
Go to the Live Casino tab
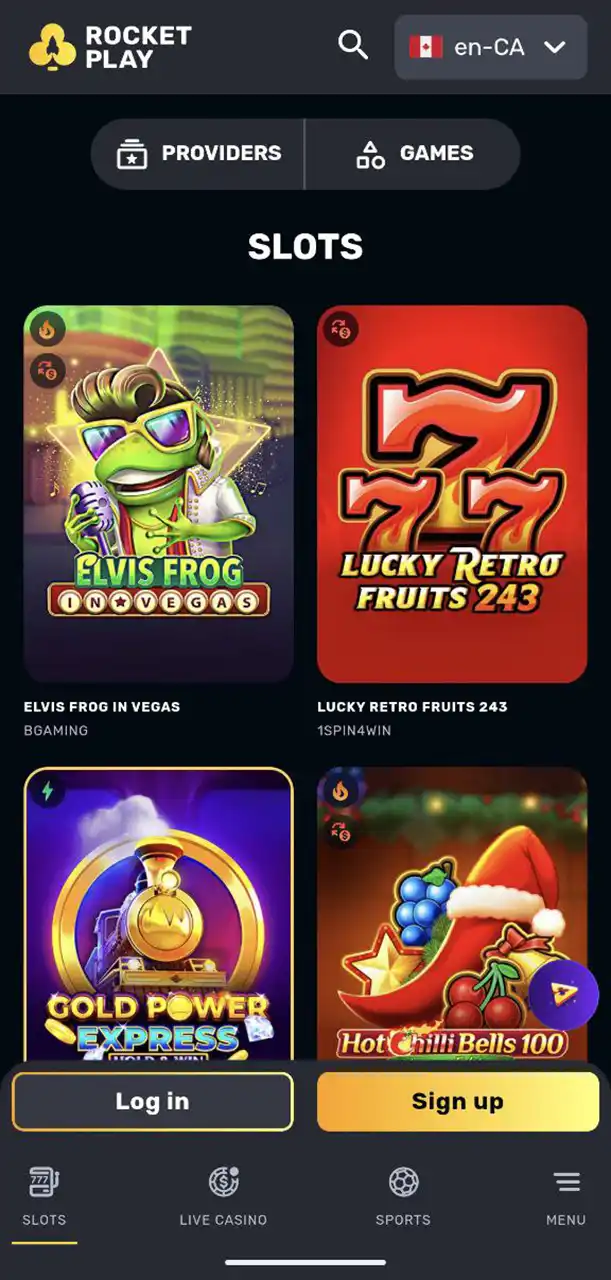(x=223, y=1196)
